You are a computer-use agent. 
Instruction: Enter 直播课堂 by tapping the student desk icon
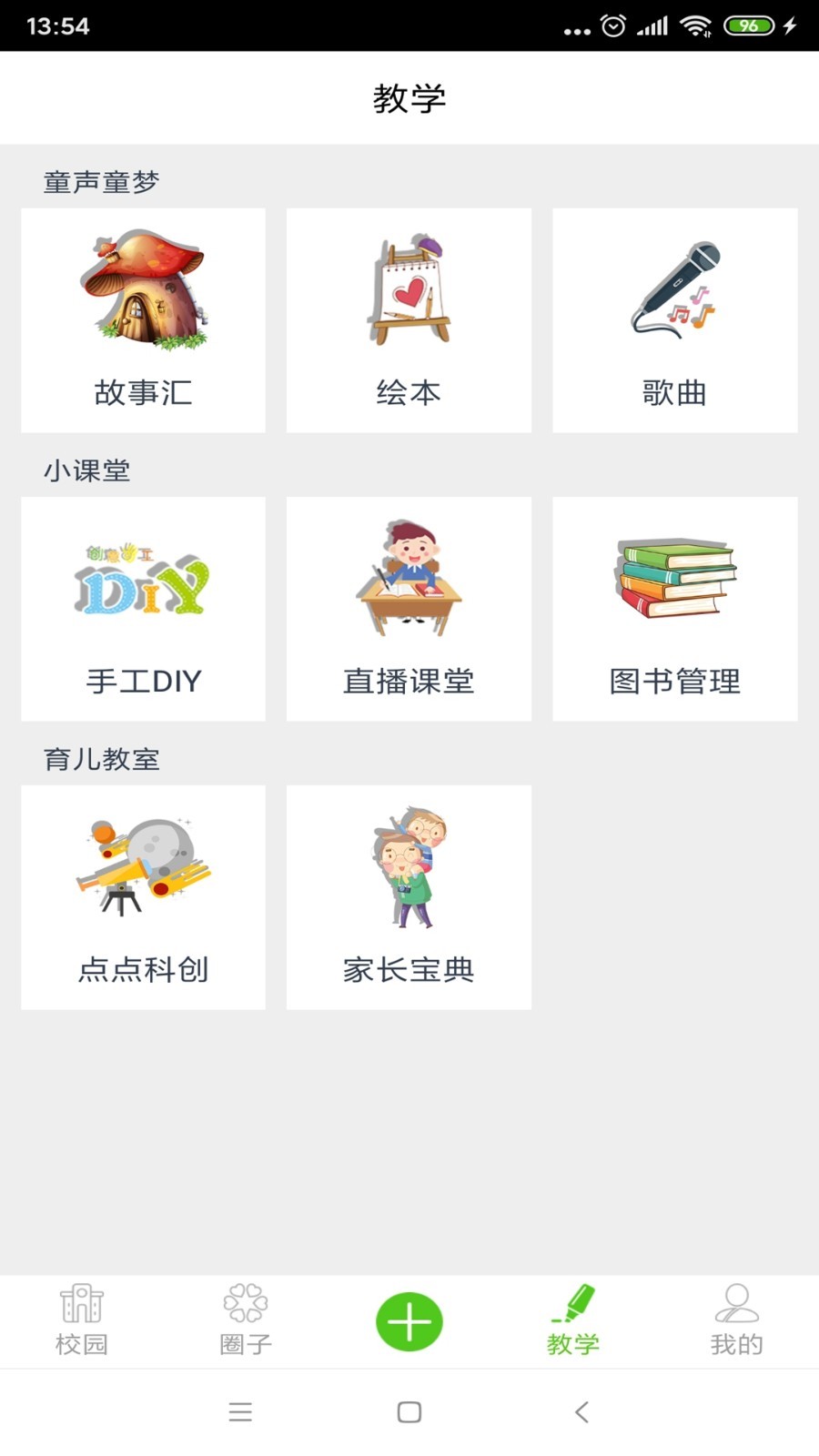[408, 578]
